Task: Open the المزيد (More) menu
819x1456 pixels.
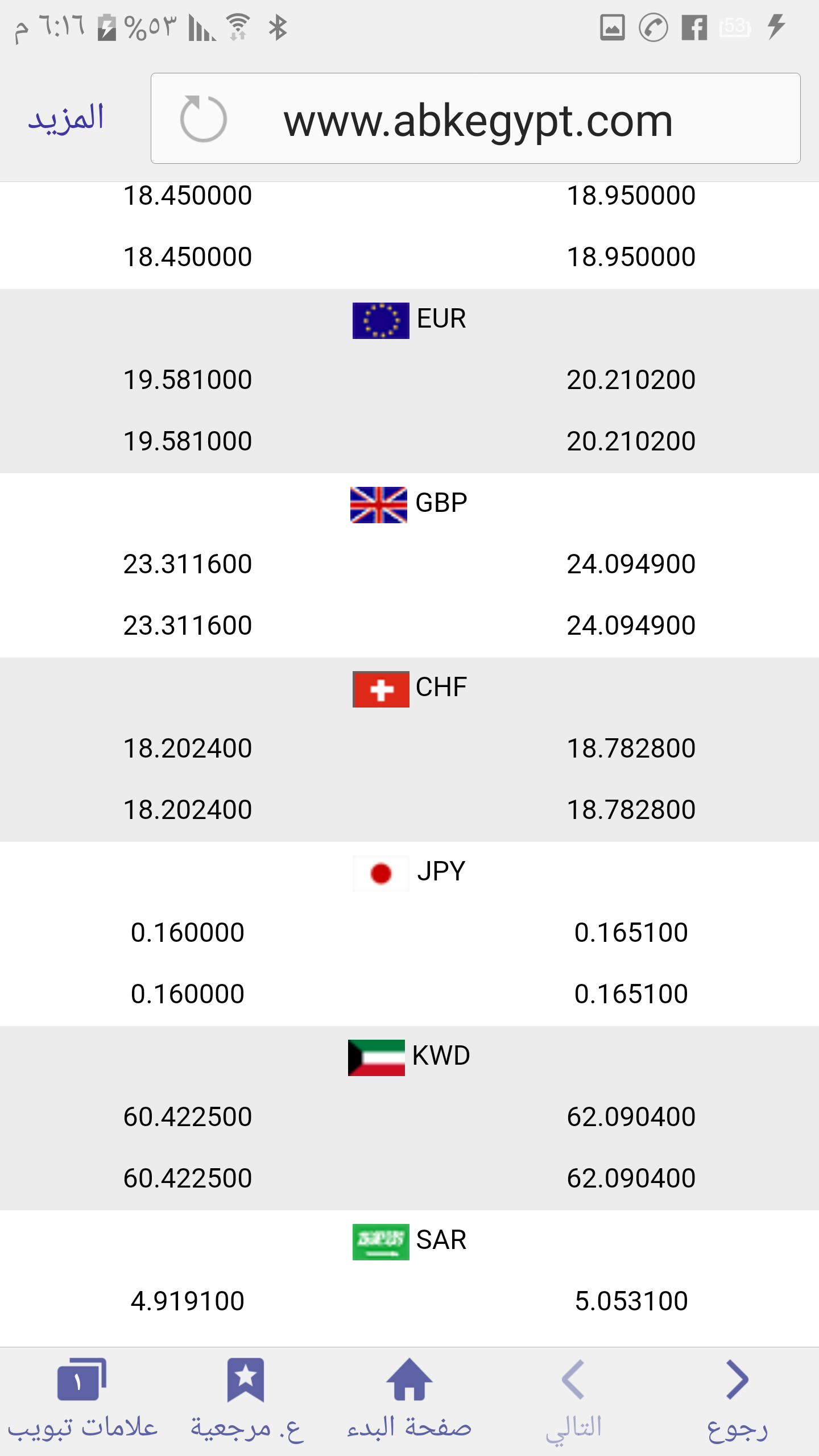Action: pyautogui.click(x=66, y=118)
